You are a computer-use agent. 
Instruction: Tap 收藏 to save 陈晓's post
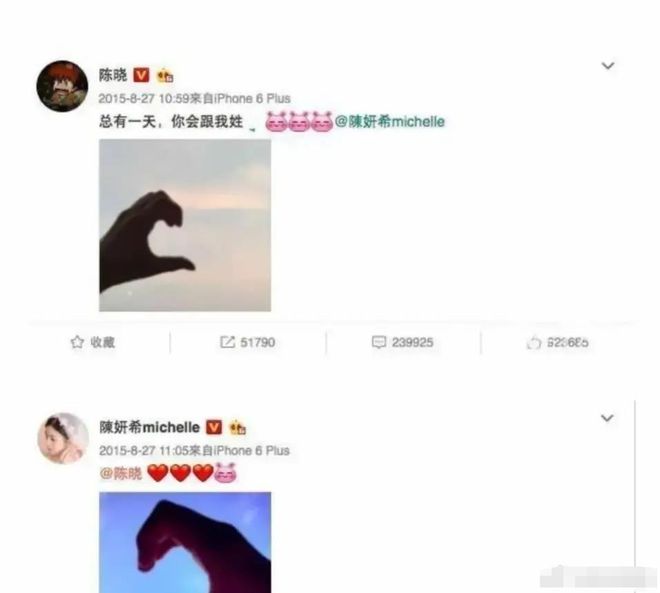point(92,342)
